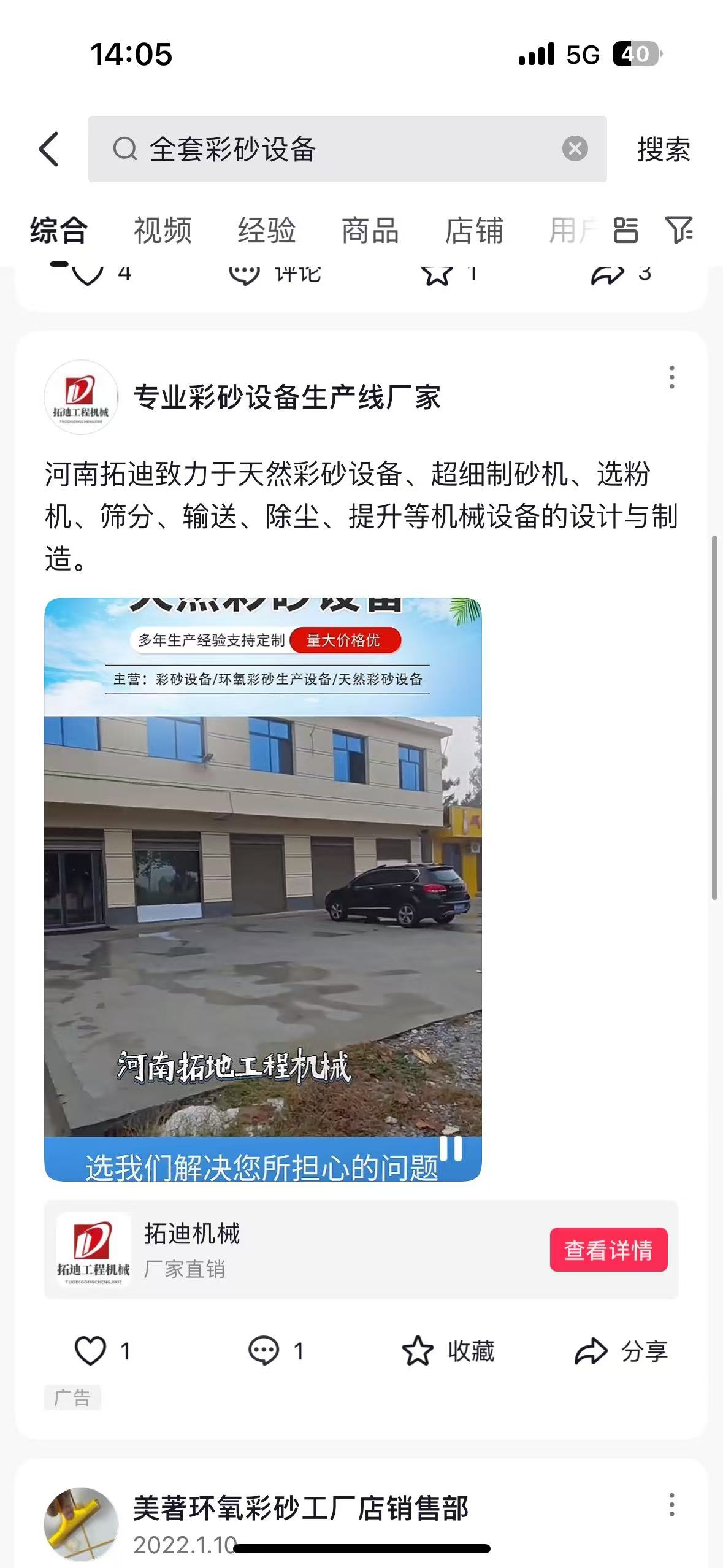
Task: Tap the 搜索 button
Action: [664, 149]
